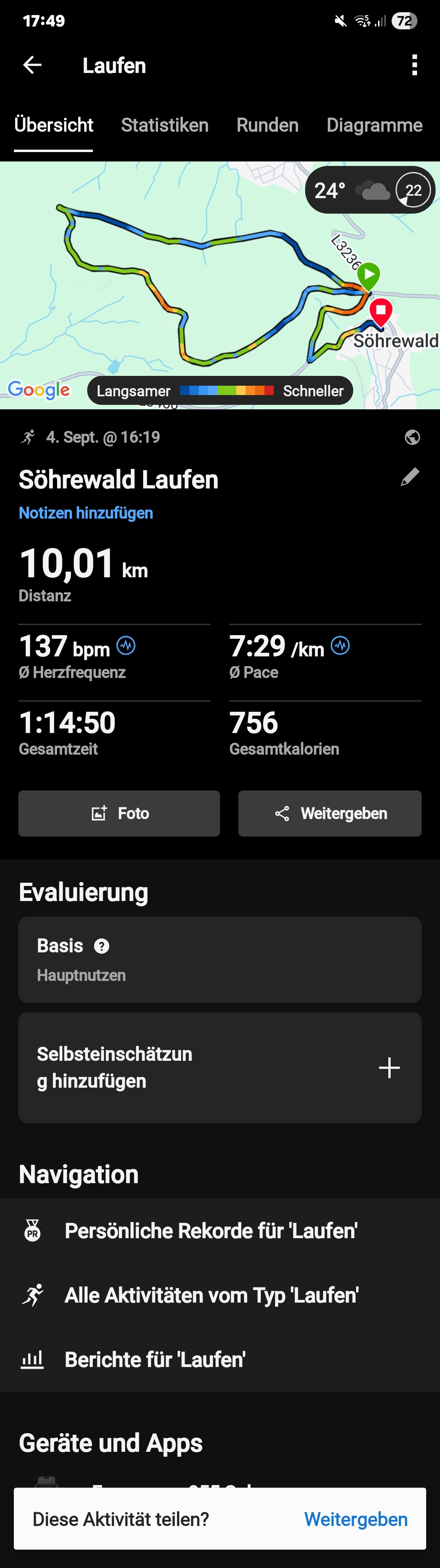
Task: Tap the 24° weather widget
Action: tap(370, 190)
